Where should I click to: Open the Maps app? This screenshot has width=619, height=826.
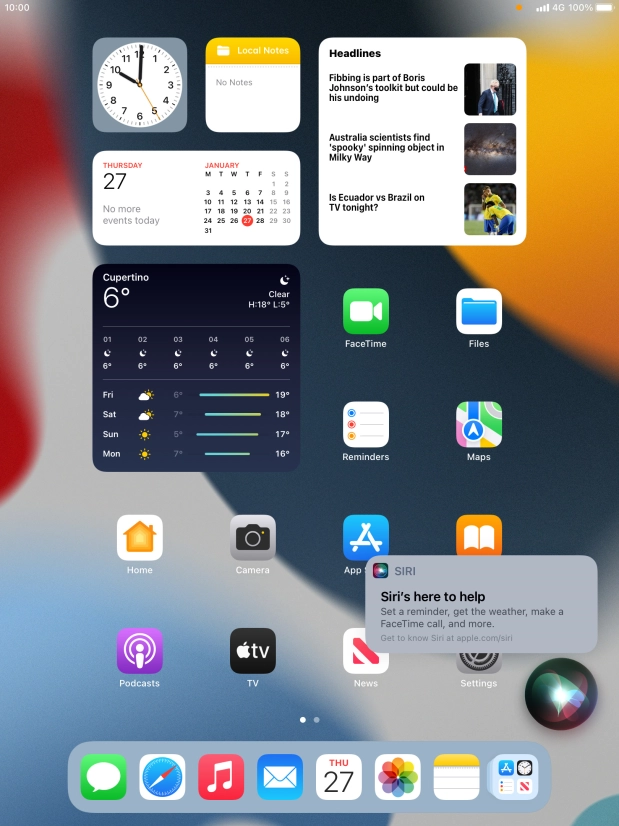click(x=479, y=424)
